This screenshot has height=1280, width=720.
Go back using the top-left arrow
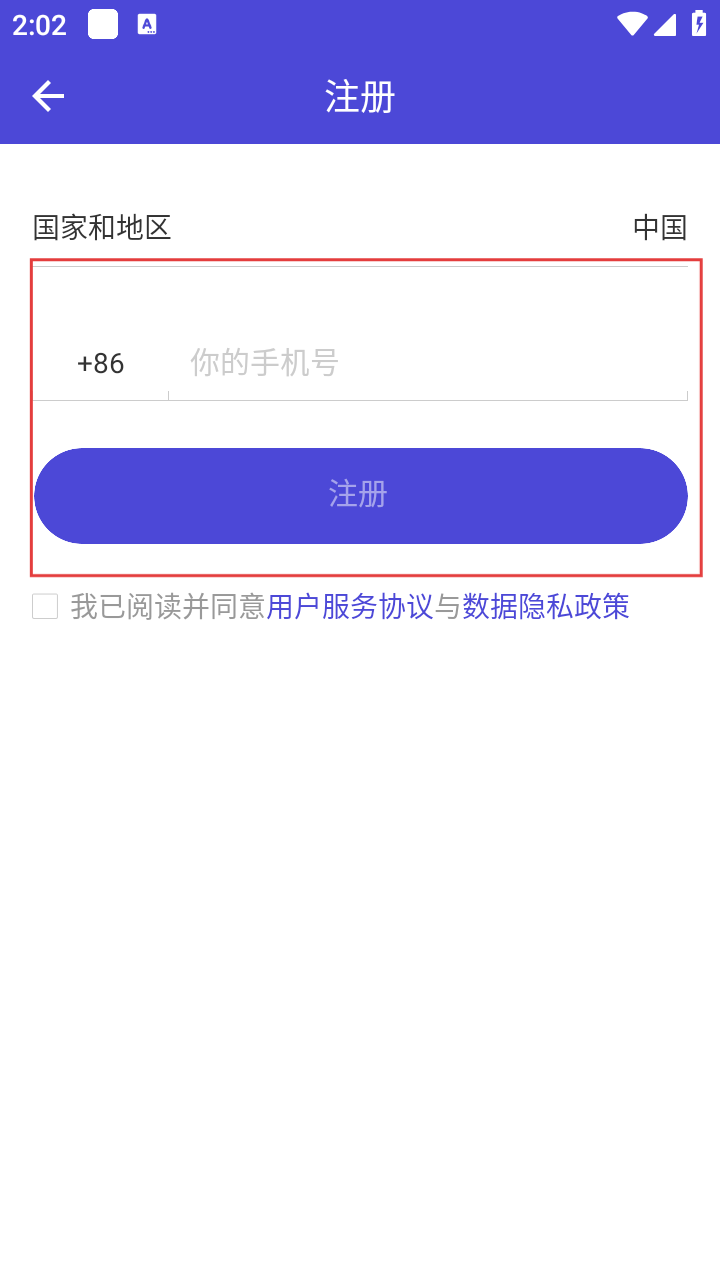(x=48, y=96)
